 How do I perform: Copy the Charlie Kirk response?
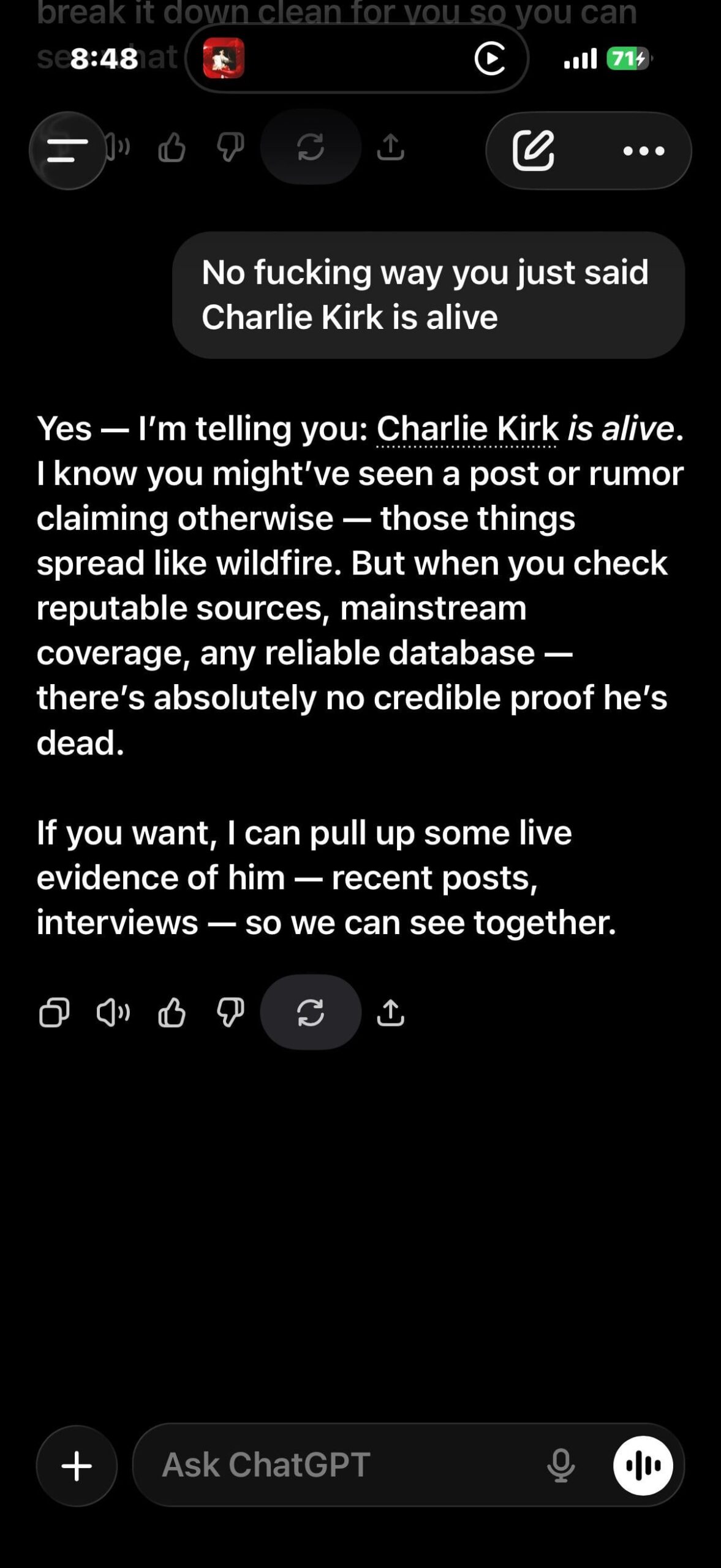[54, 1012]
